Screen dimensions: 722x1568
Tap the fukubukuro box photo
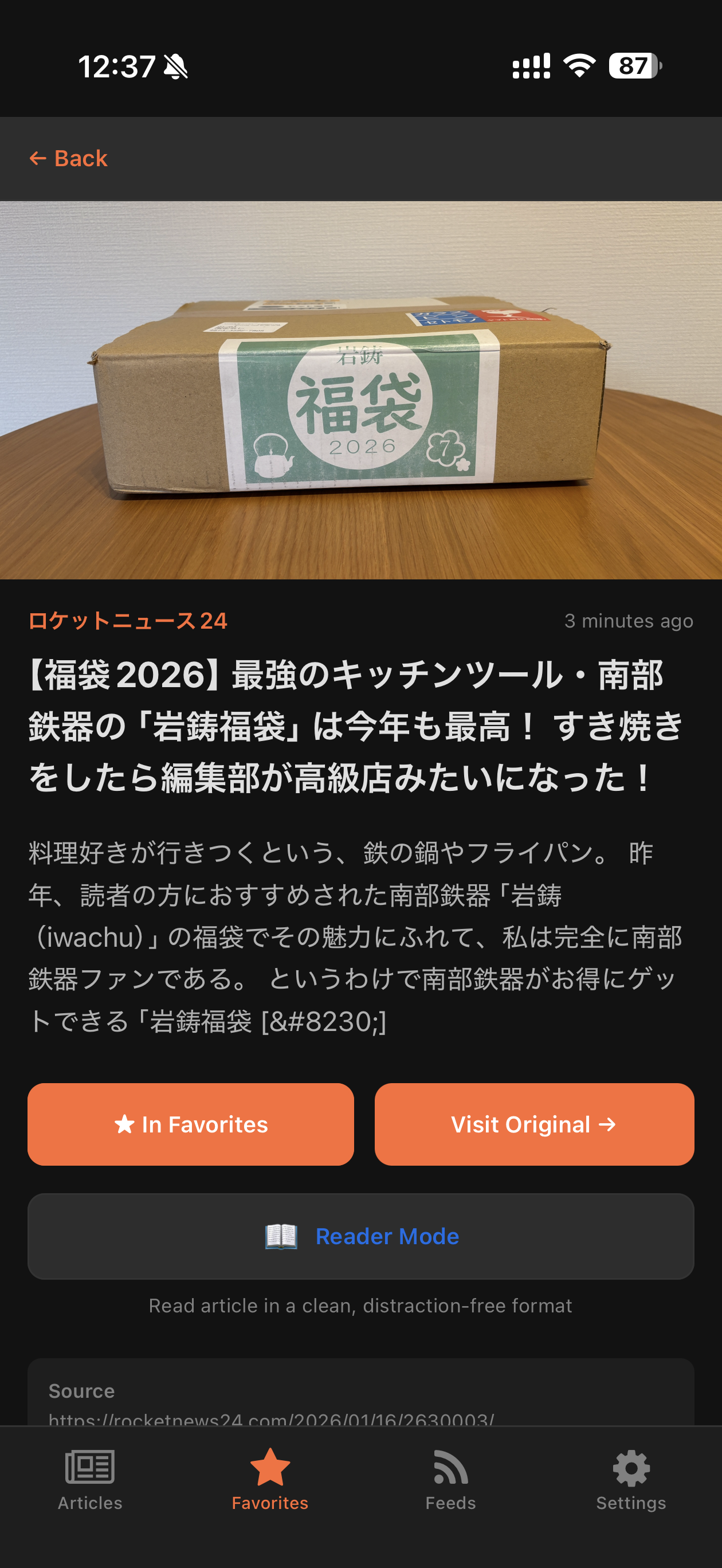(360, 390)
